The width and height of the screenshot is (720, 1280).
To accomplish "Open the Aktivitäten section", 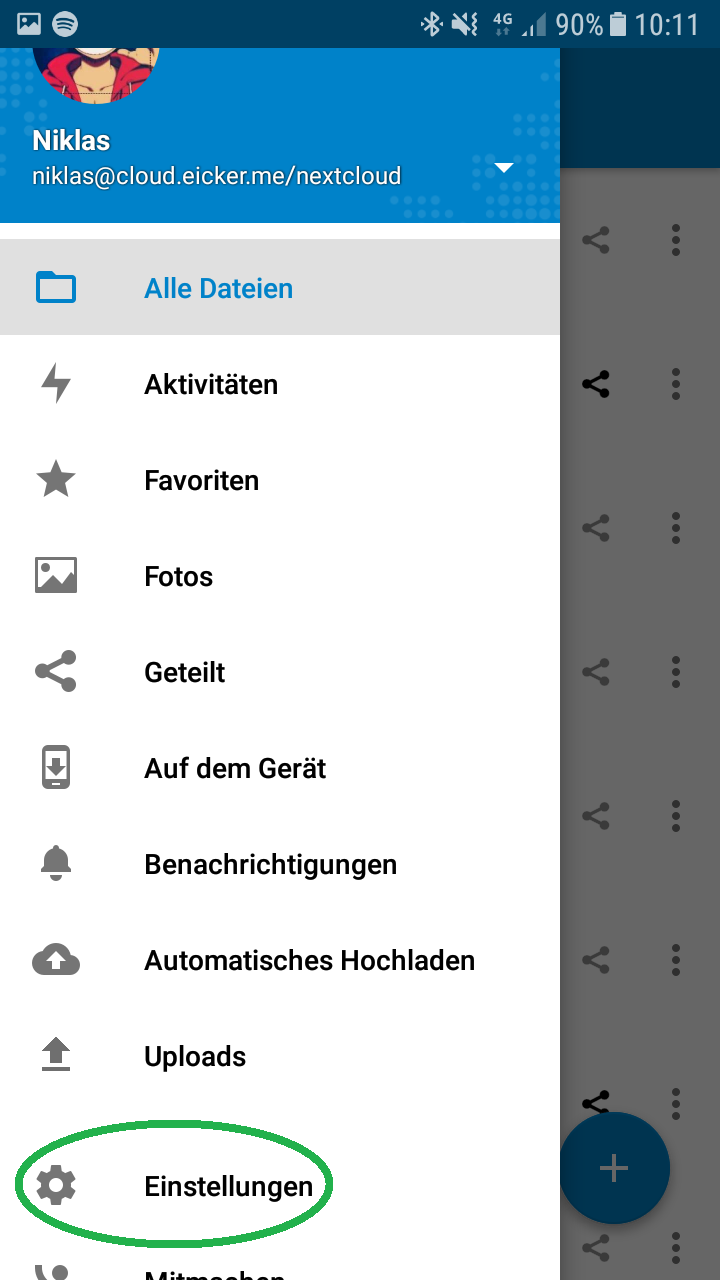I will [280, 384].
